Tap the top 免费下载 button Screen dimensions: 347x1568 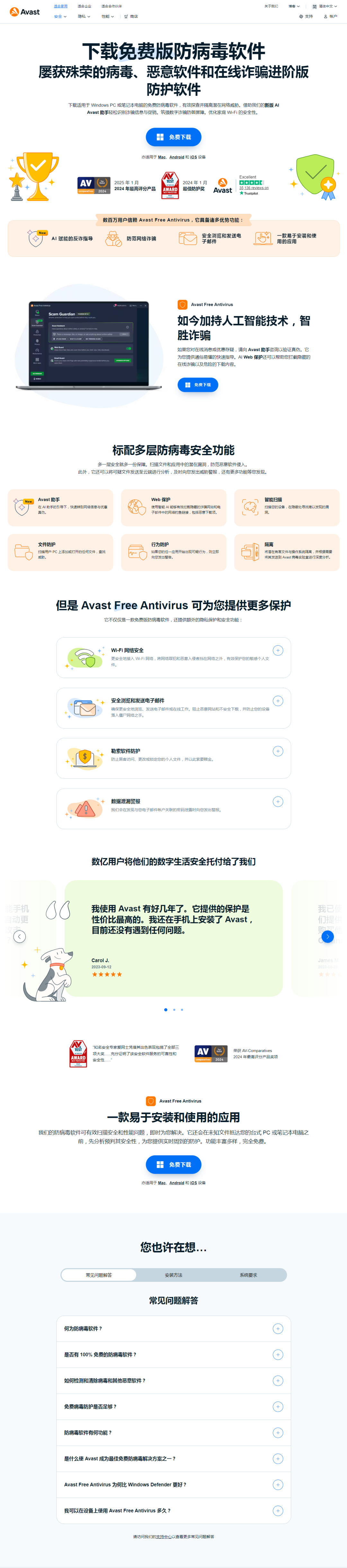[173, 137]
